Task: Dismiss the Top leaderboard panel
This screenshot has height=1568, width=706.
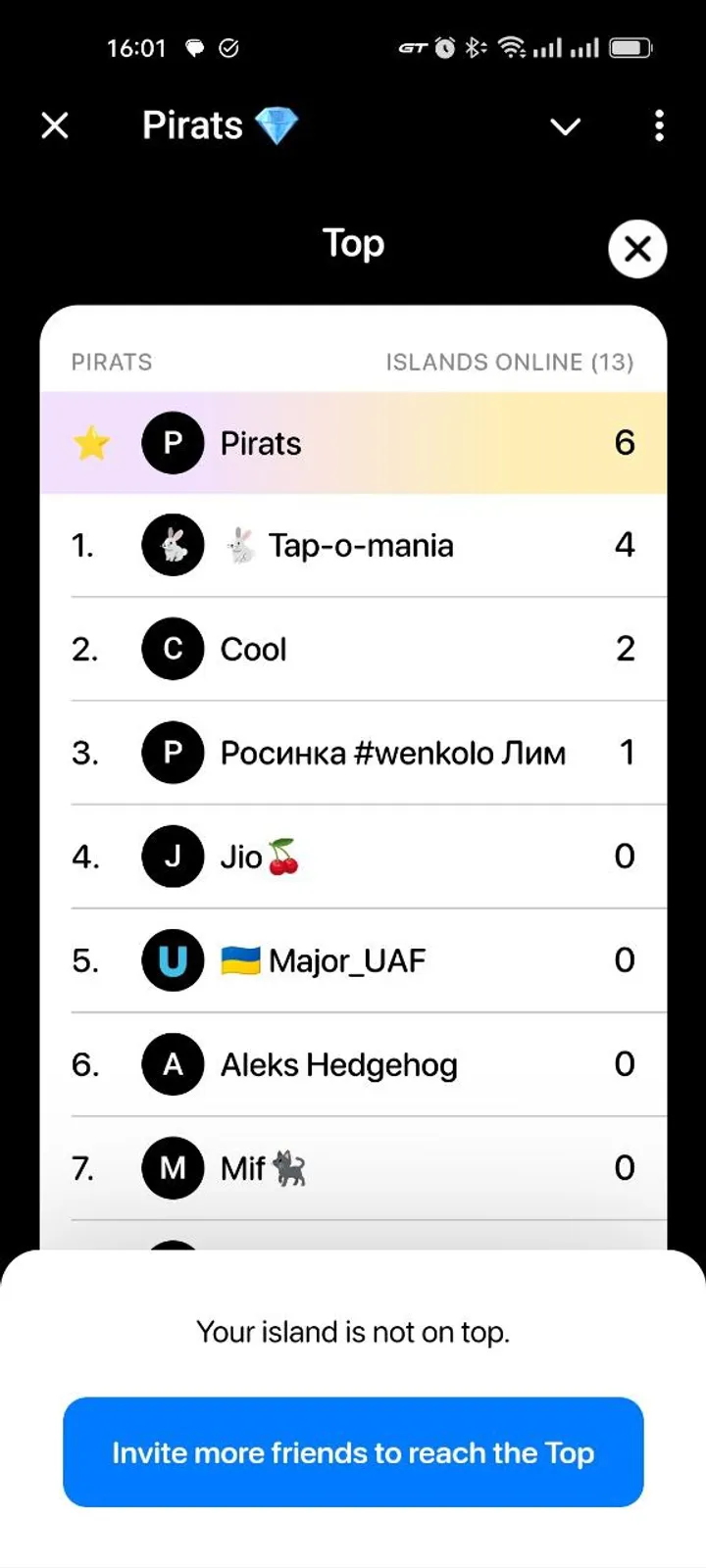Action: tap(637, 249)
